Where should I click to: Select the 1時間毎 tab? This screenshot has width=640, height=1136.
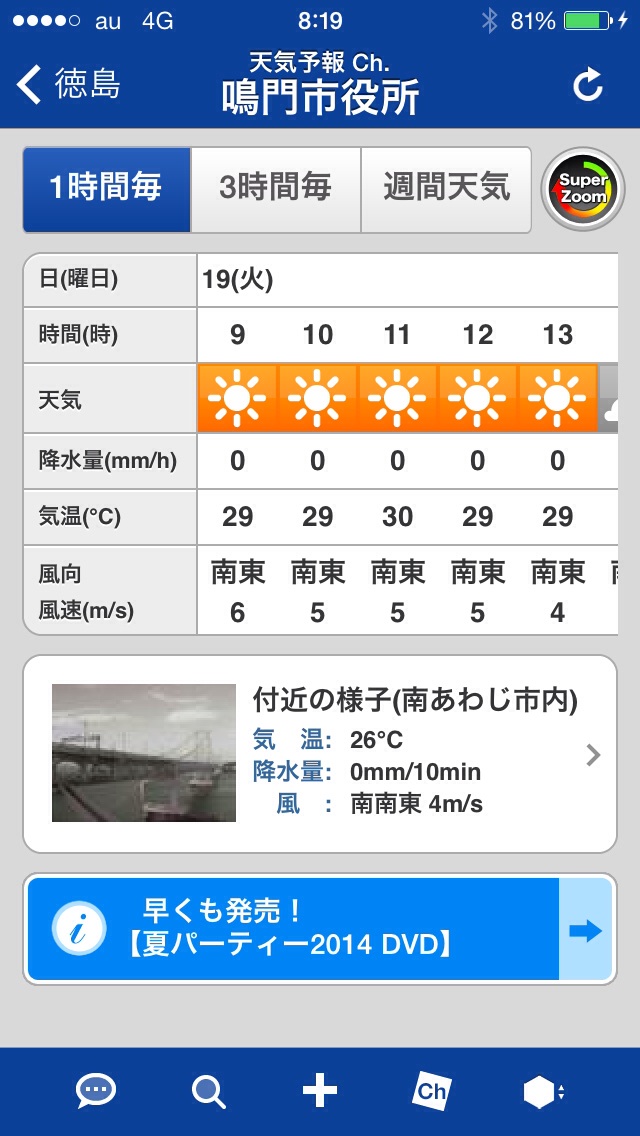[107, 189]
